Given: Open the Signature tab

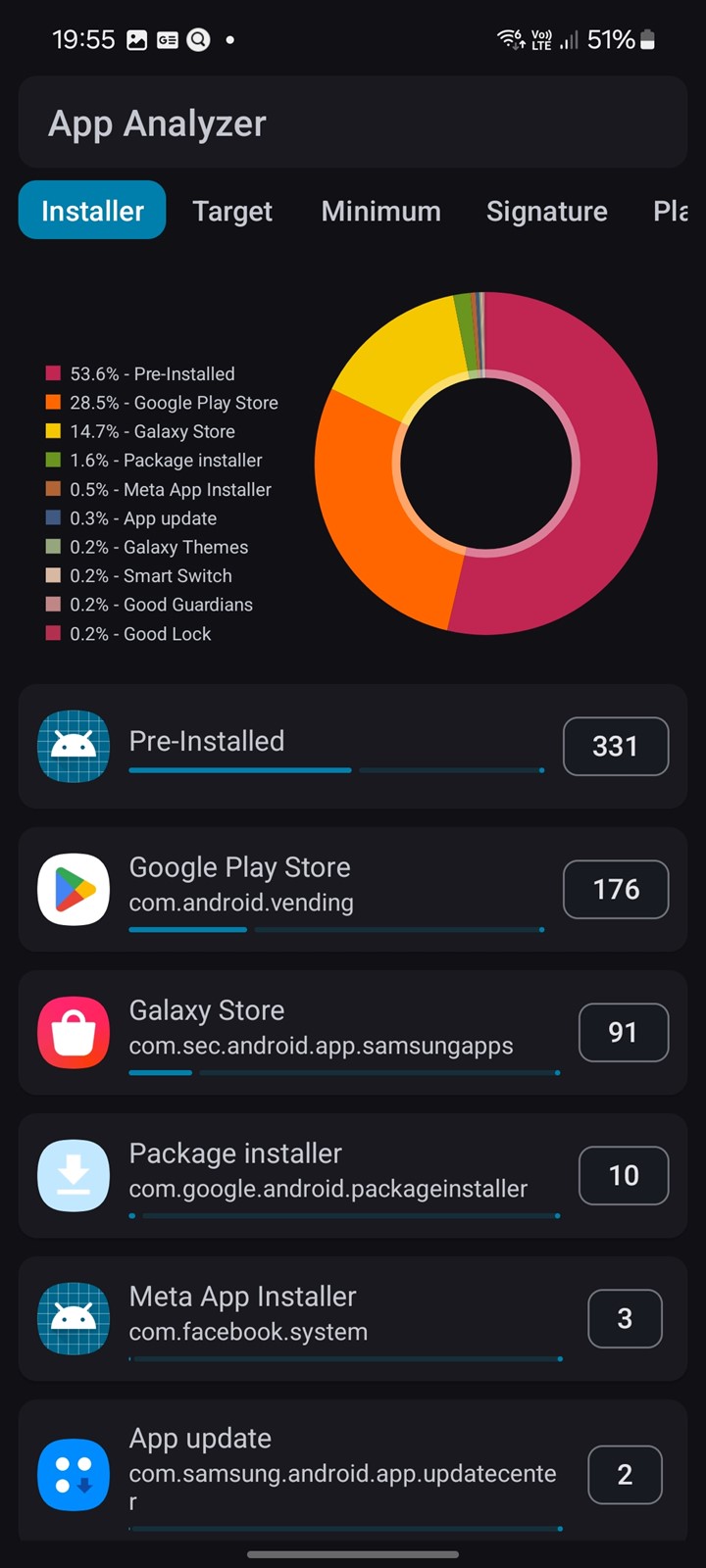Looking at the screenshot, I should click(x=547, y=211).
